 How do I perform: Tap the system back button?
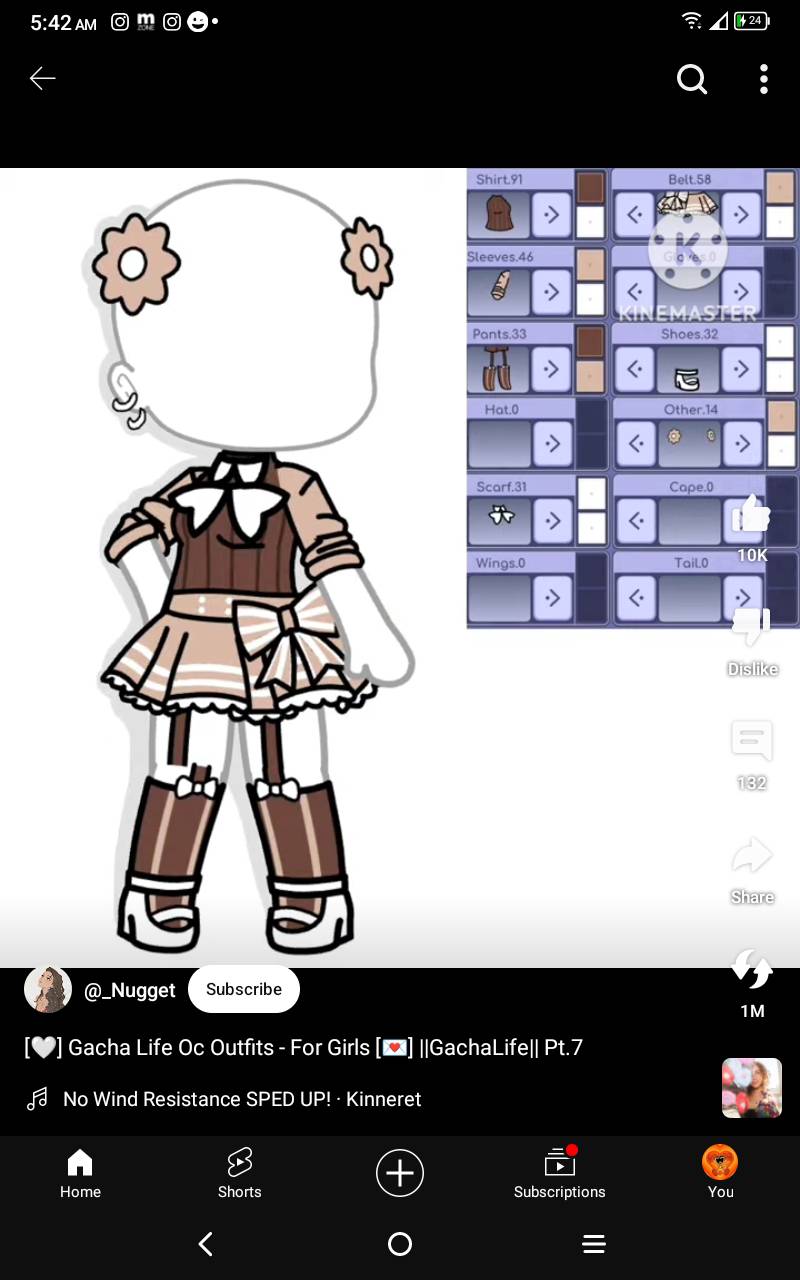tap(206, 1244)
